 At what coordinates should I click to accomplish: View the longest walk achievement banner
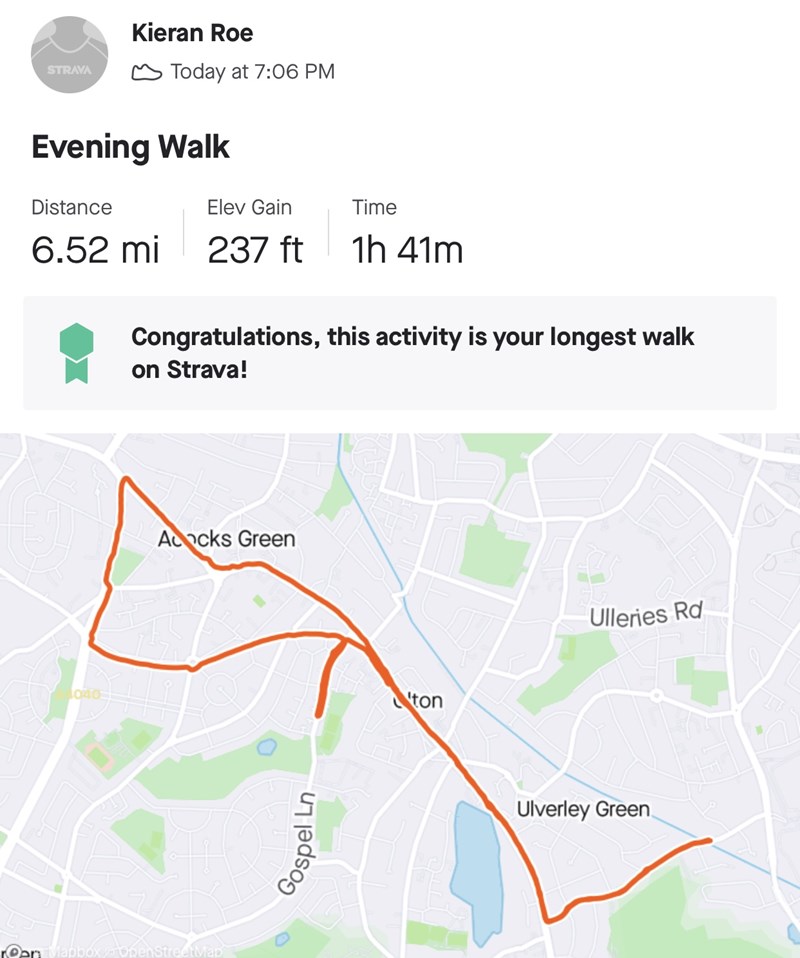400,352
